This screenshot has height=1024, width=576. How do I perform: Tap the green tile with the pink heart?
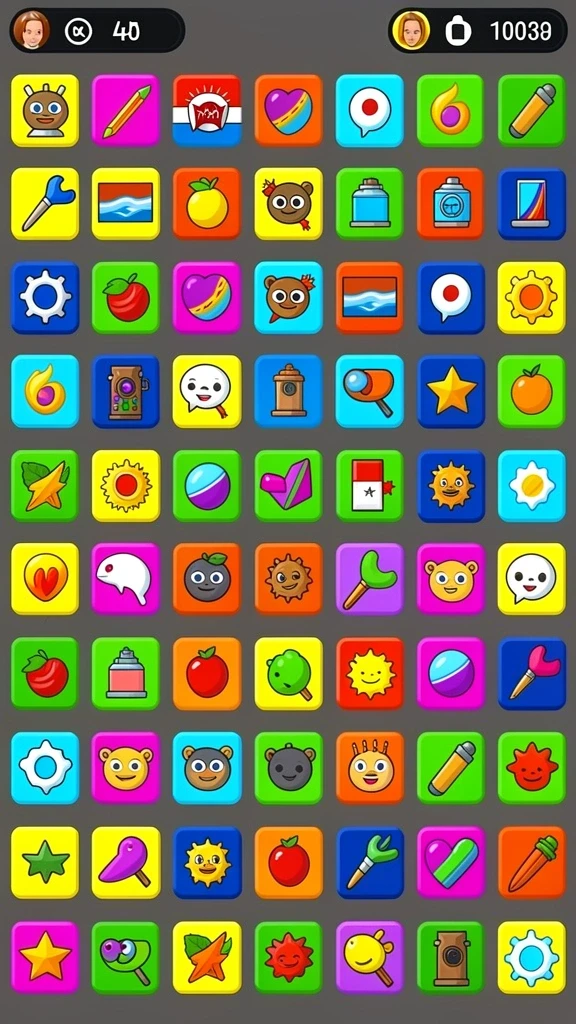[x=289, y=485]
